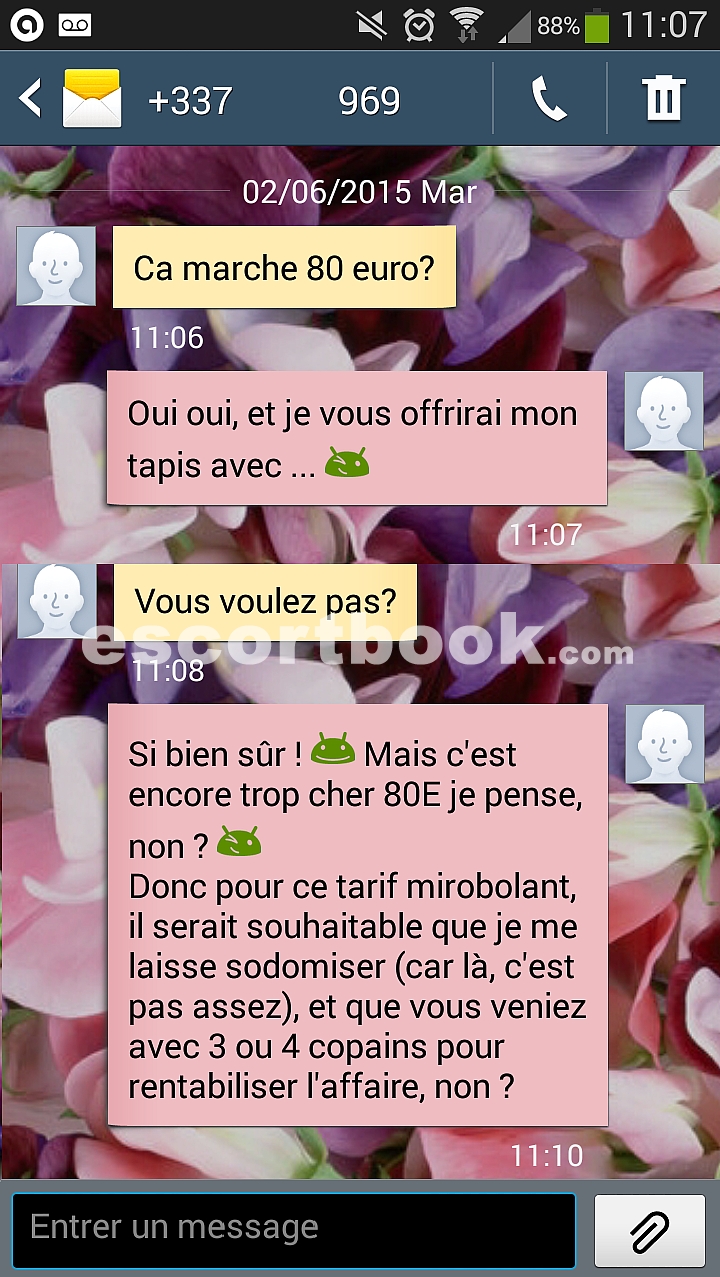Open contact avatar beside "Ca marche 80 euro?"
Viewport: 720px width, 1277px height.
click(x=56, y=265)
